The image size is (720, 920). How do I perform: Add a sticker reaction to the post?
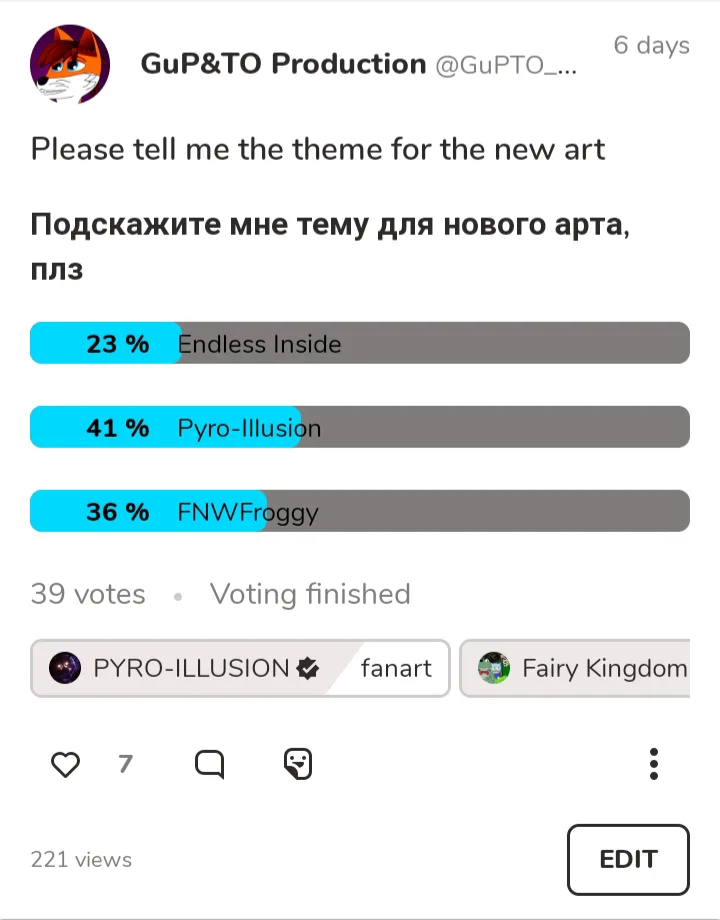point(298,764)
